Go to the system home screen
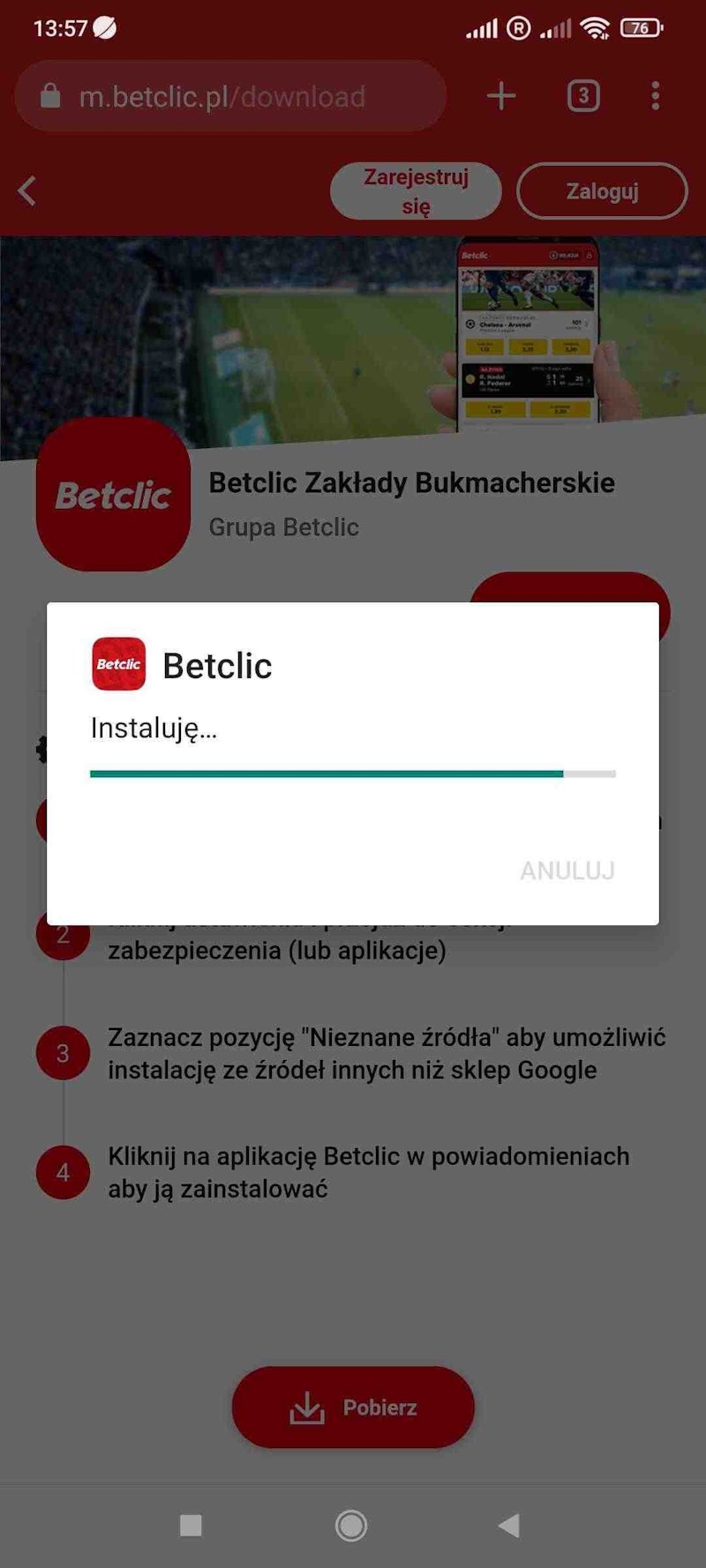Viewport: 706px width, 1568px height. tap(351, 1525)
